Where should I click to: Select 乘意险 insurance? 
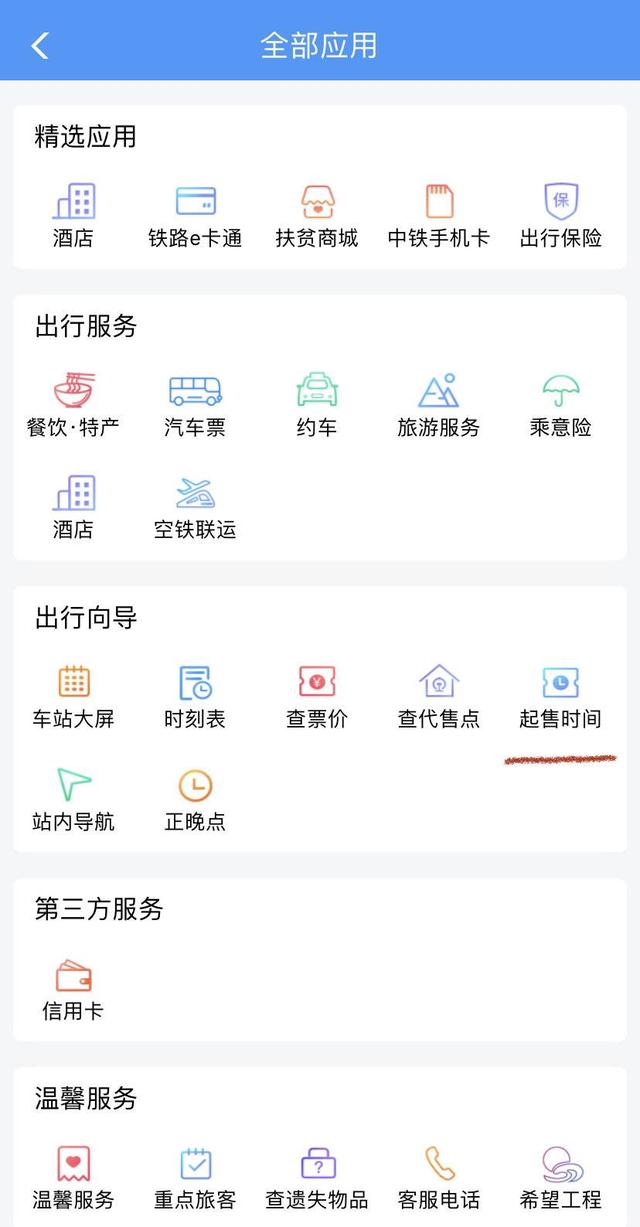561,405
